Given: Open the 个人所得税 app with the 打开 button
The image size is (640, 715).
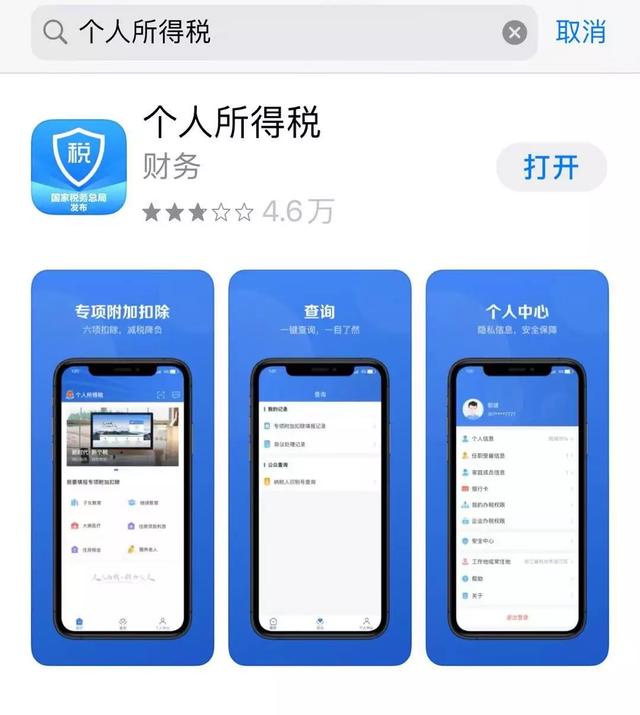Looking at the screenshot, I should click(551, 167).
